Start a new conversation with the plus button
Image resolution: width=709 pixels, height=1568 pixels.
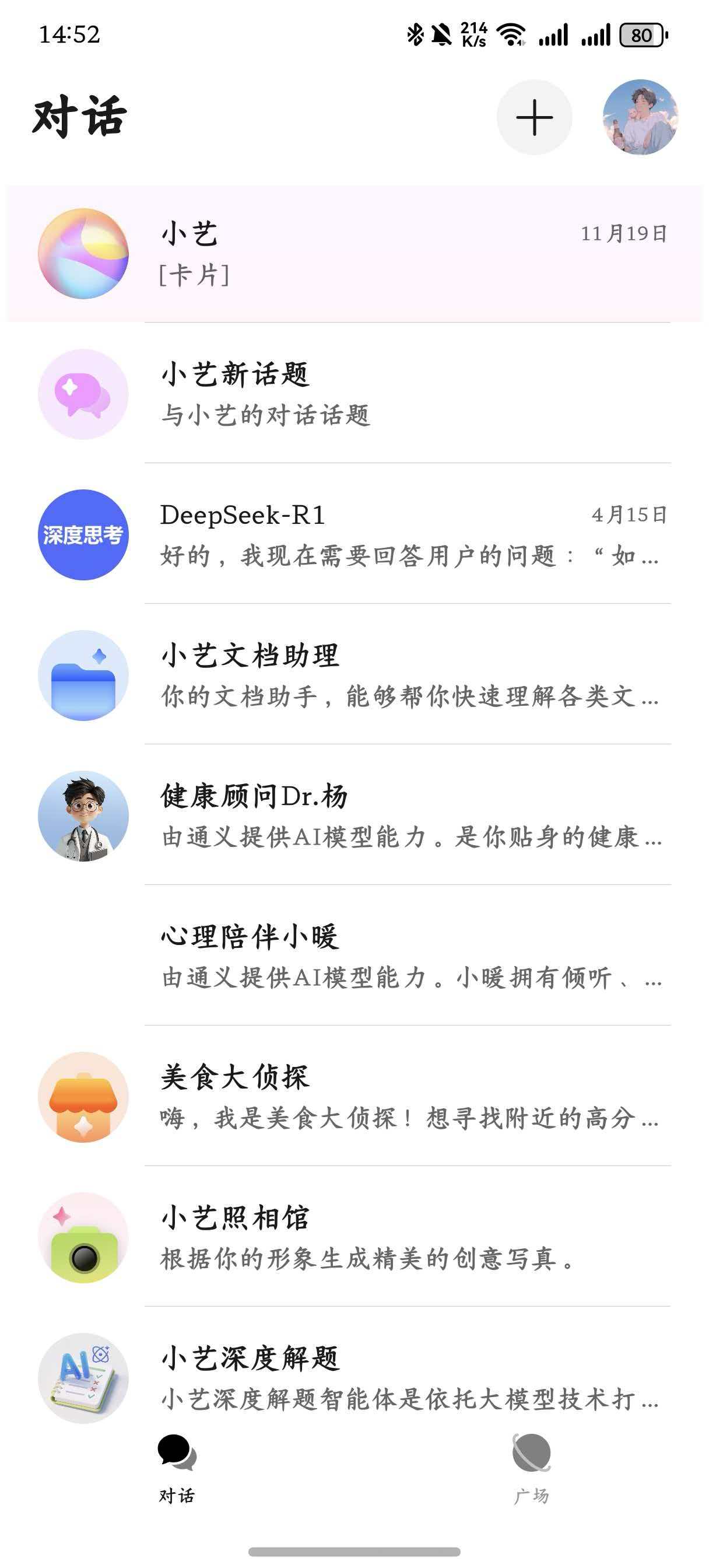click(533, 117)
